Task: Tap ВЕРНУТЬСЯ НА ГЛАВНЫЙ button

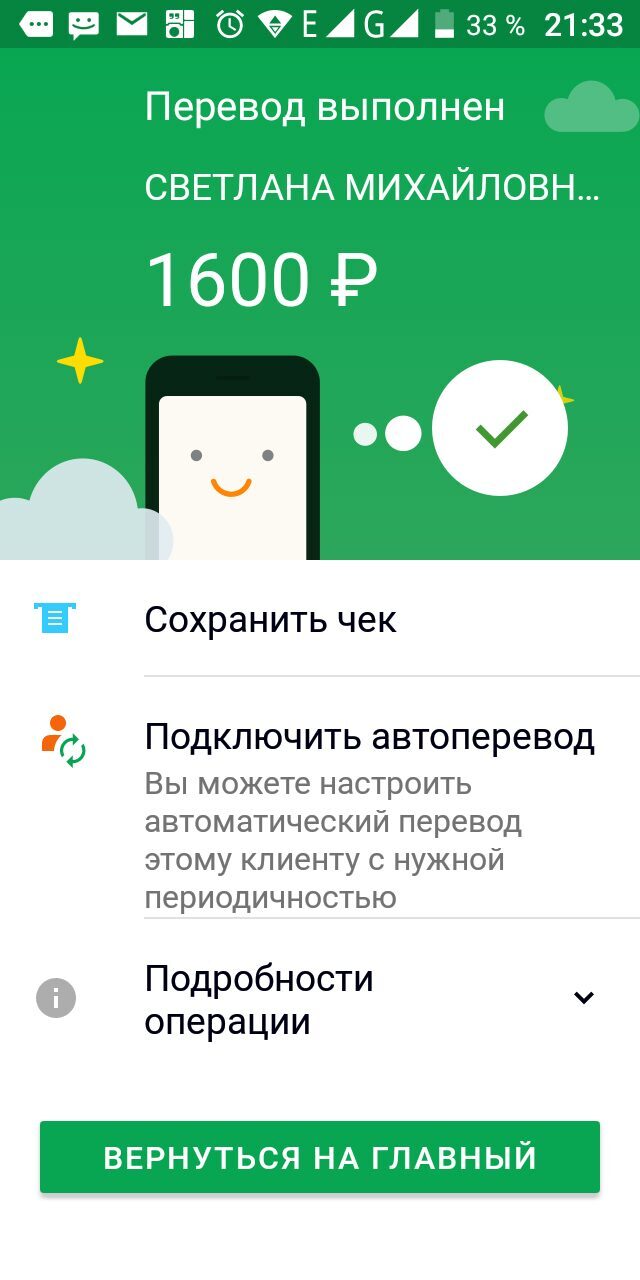Action: [x=320, y=1157]
